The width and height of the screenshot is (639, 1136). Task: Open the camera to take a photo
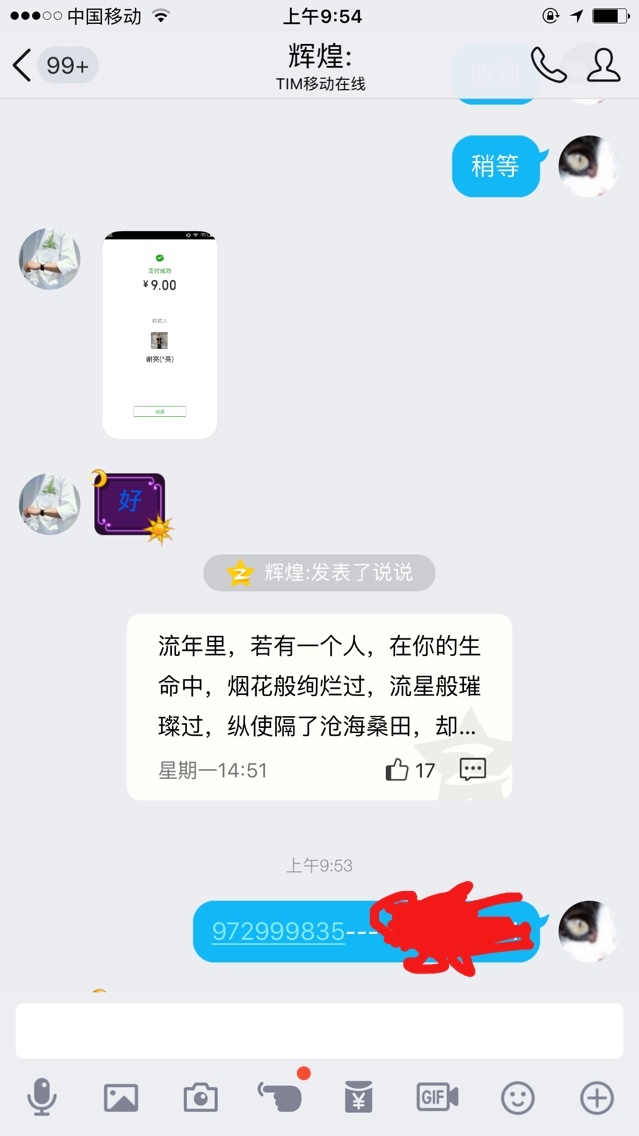pyautogui.click(x=201, y=1098)
